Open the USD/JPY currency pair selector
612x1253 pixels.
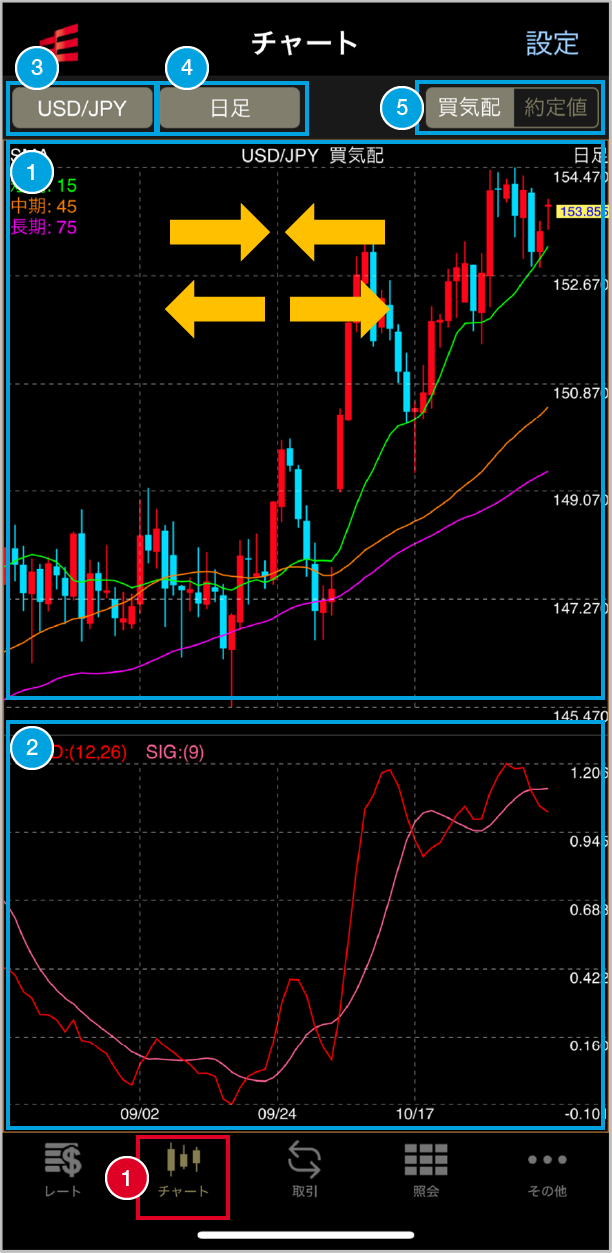pyautogui.click(x=82, y=108)
